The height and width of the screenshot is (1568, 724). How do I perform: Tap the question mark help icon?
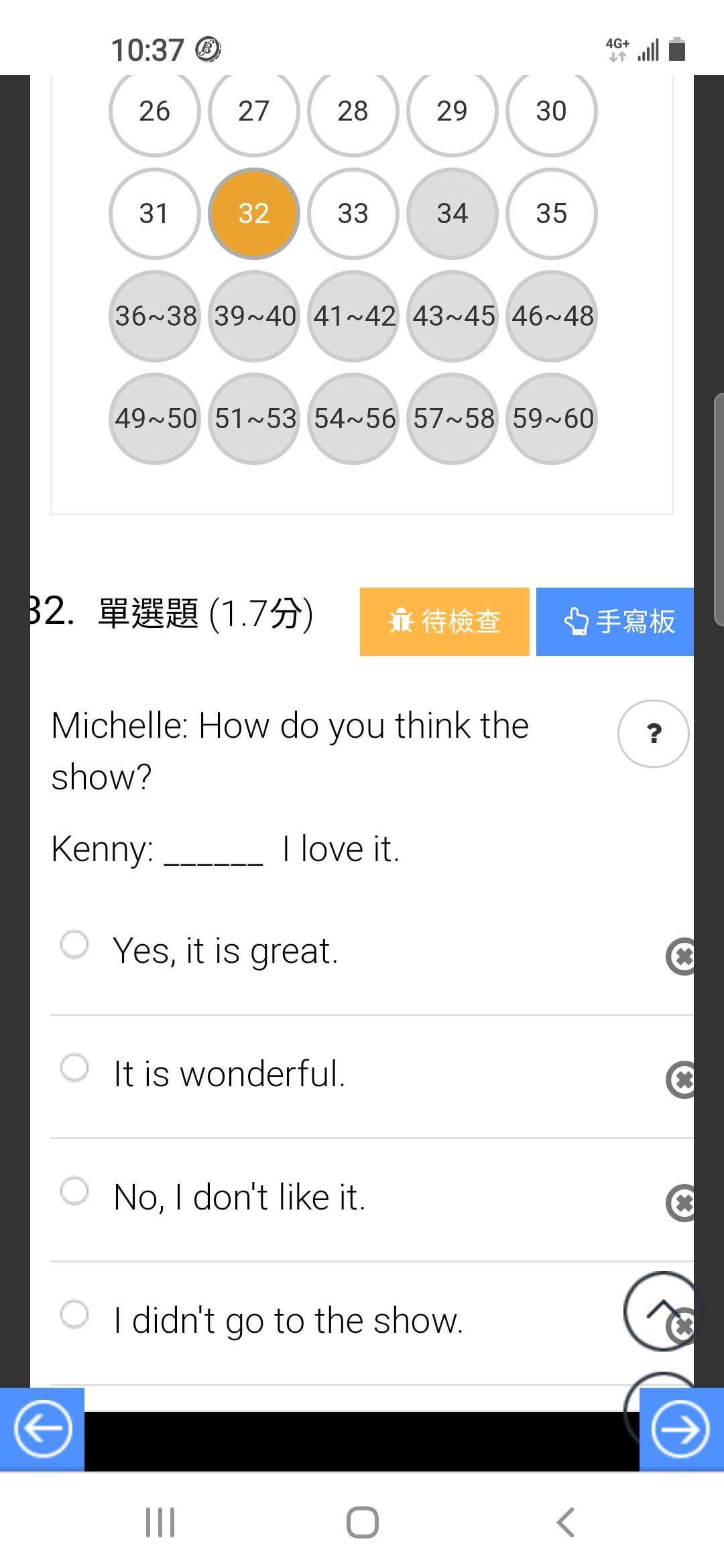click(x=653, y=734)
